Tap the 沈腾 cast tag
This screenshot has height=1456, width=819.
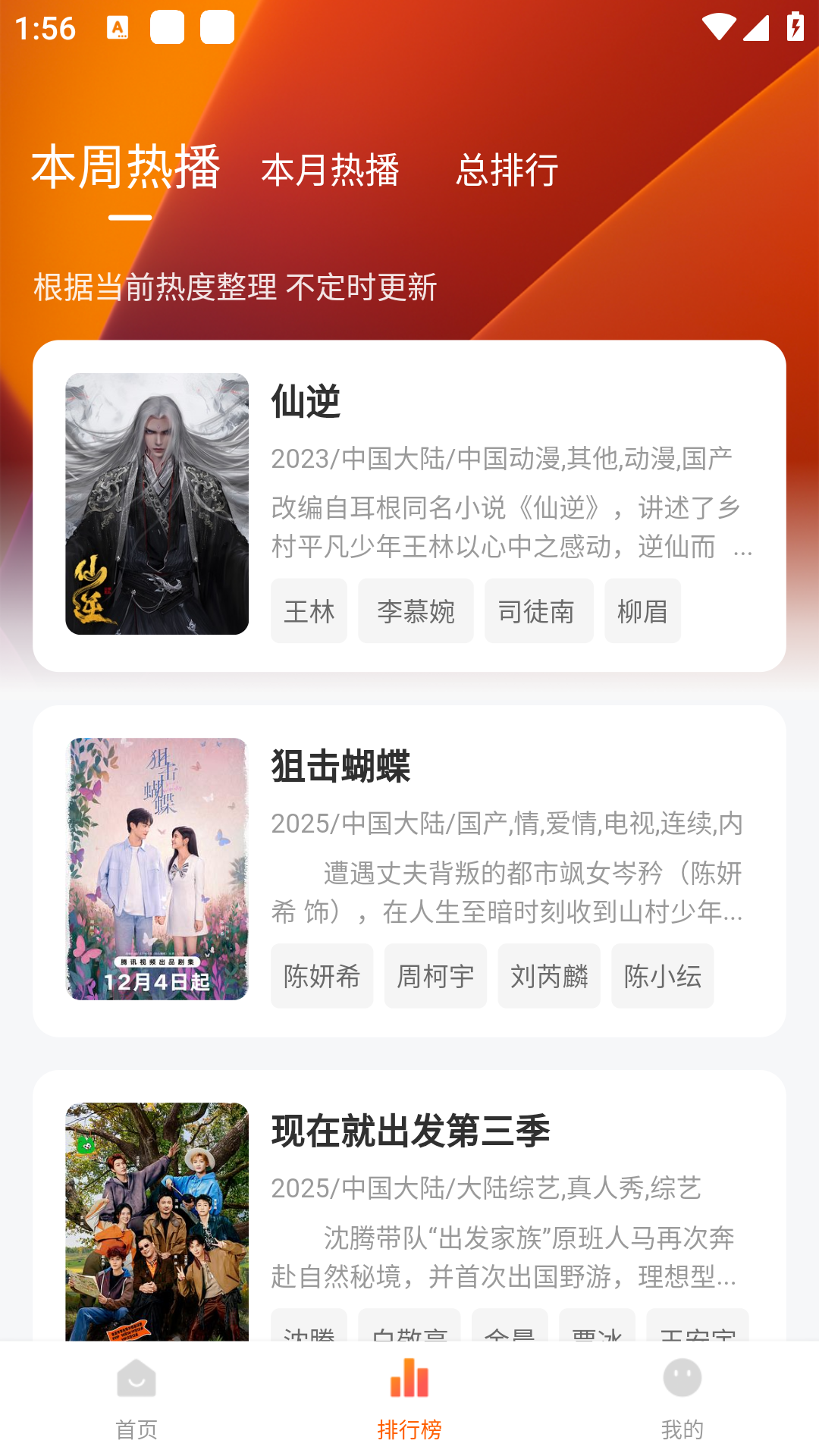309,1338
